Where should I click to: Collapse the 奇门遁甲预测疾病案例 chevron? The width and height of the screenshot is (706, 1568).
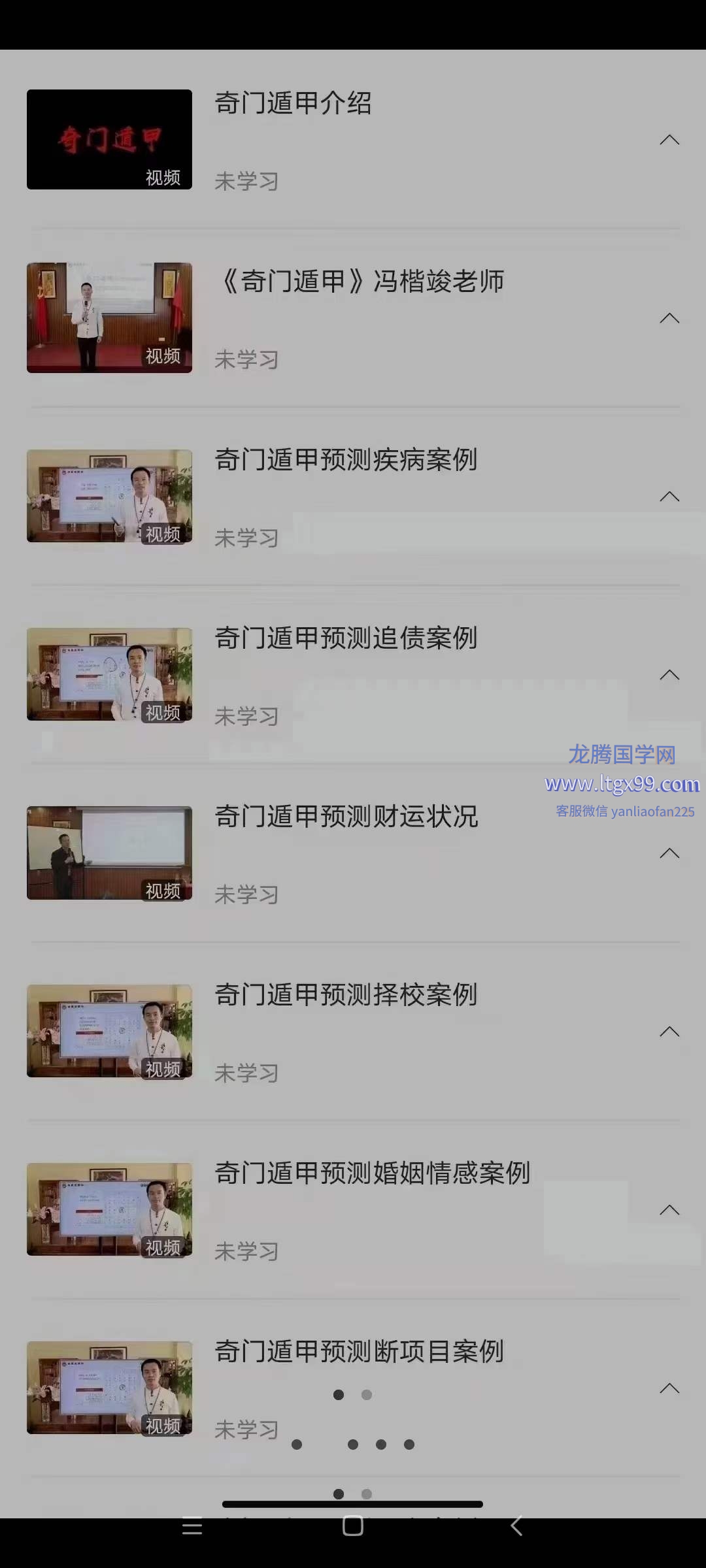click(669, 497)
